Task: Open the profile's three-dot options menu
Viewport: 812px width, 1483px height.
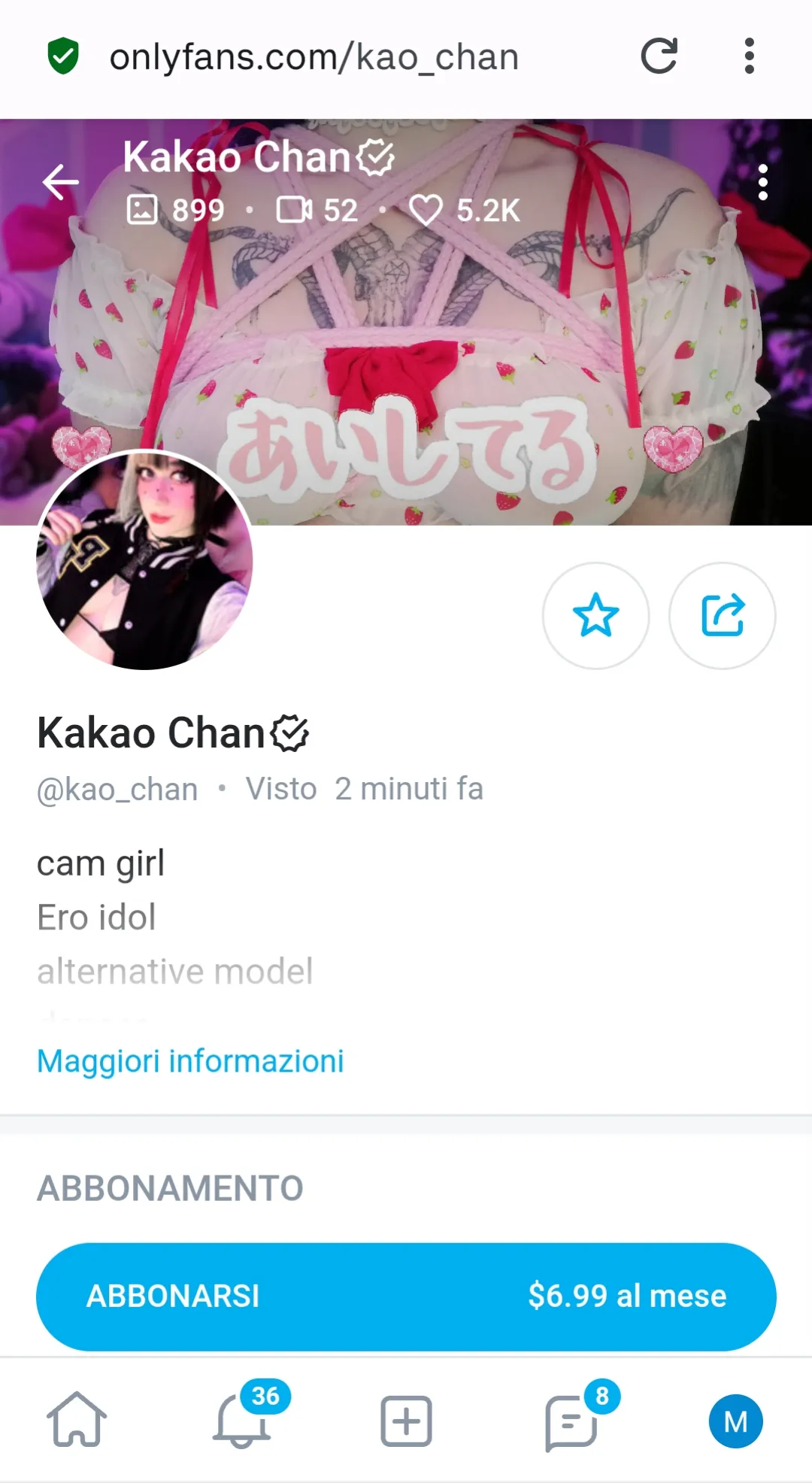Action: tap(762, 183)
